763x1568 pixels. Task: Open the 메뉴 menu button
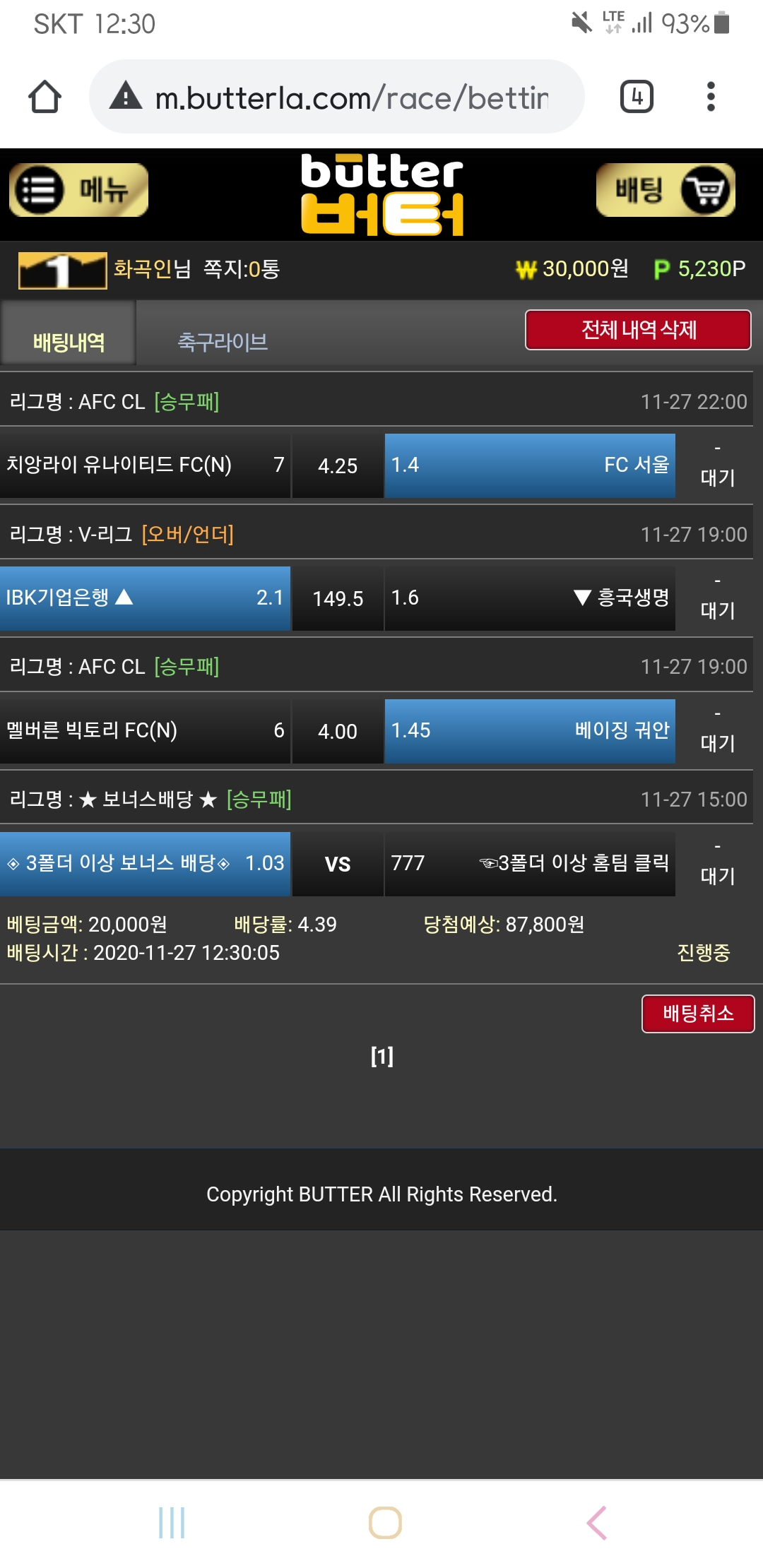pos(78,190)
